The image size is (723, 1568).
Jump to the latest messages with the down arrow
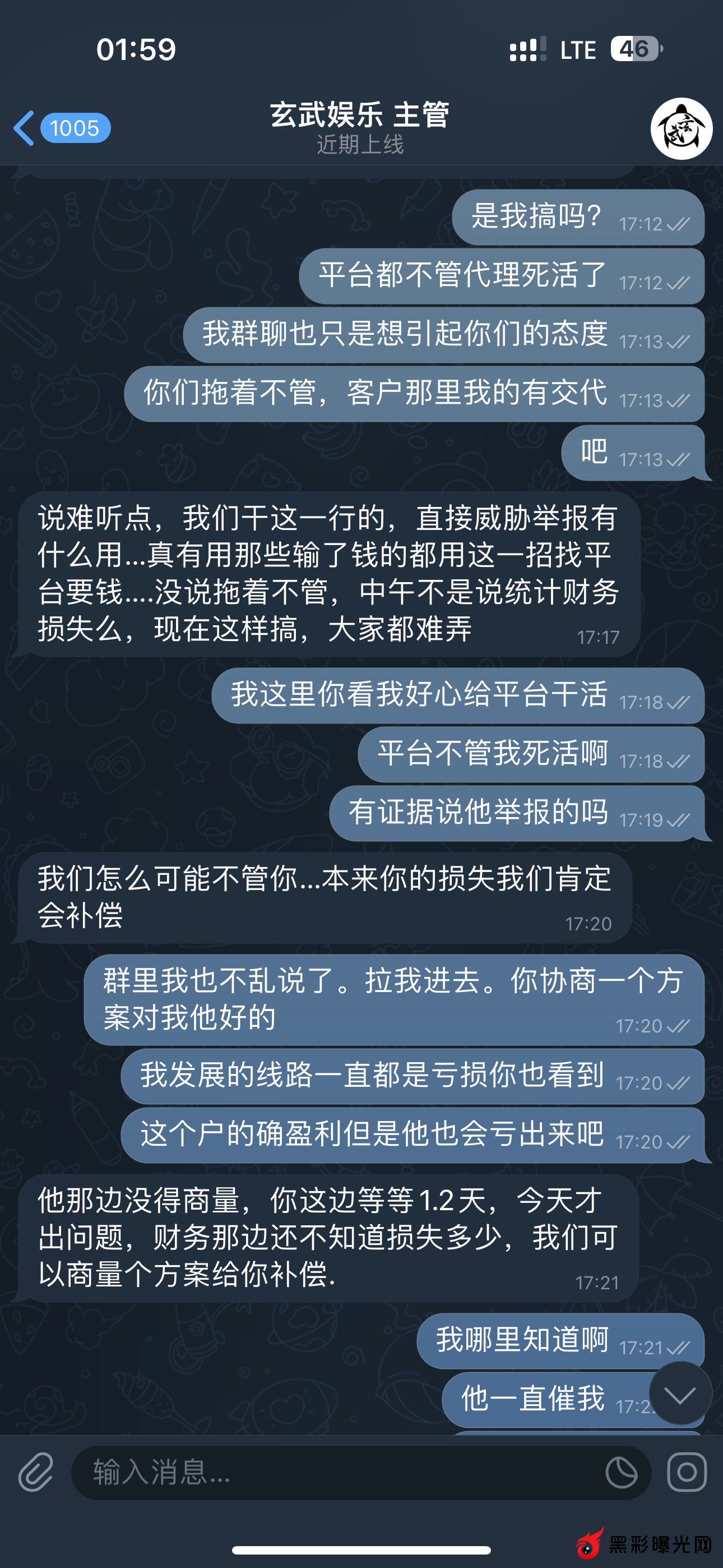point(680,1393)
